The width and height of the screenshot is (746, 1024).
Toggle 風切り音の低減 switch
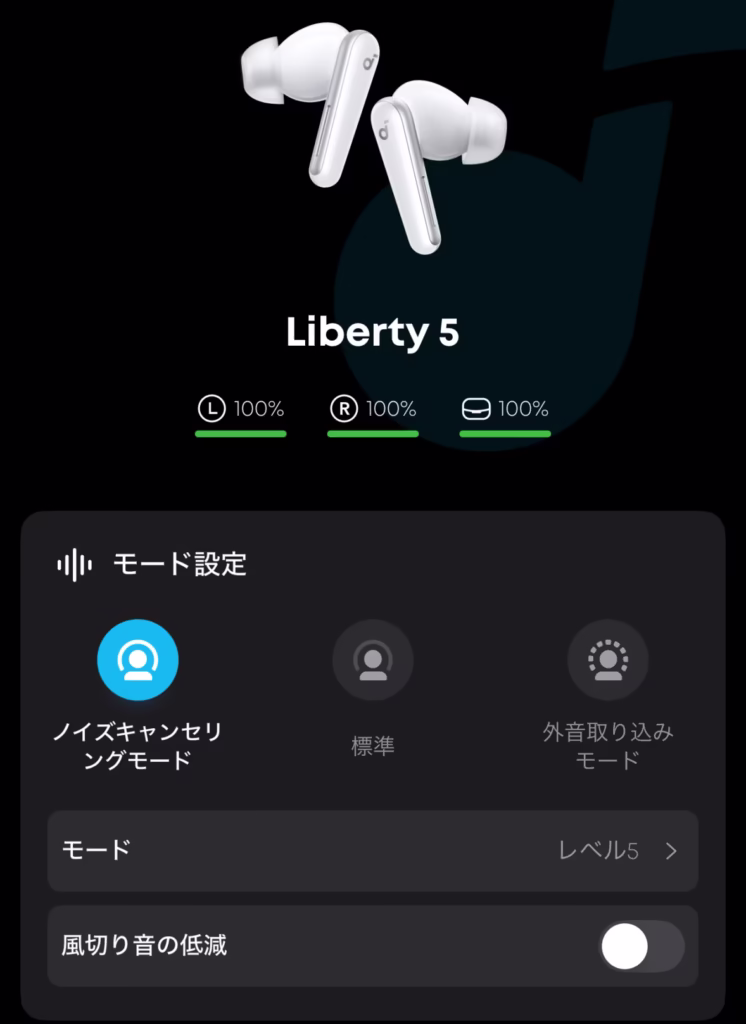coord(641,946)
